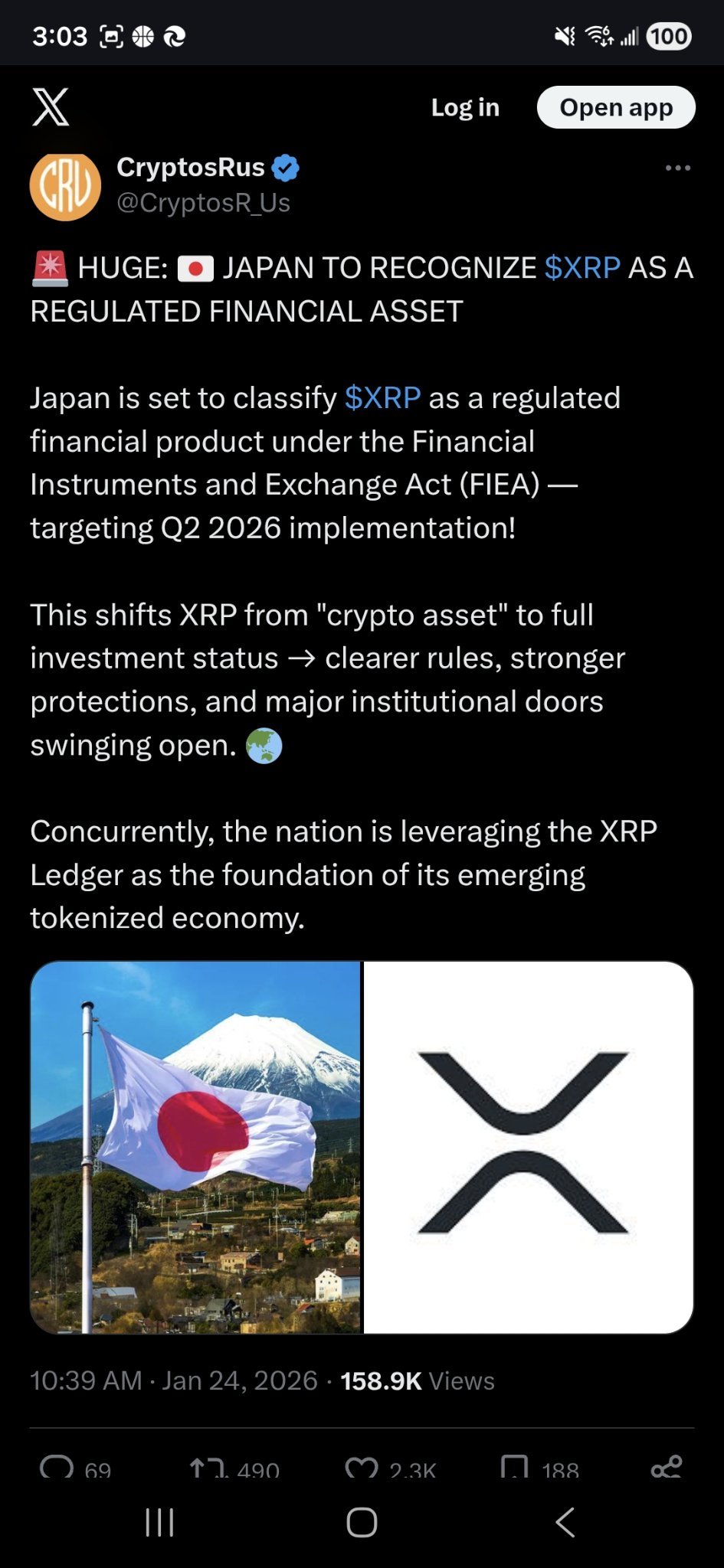
Task: Open the replies icon showing 69
Action: click(x=57, y=1466)
